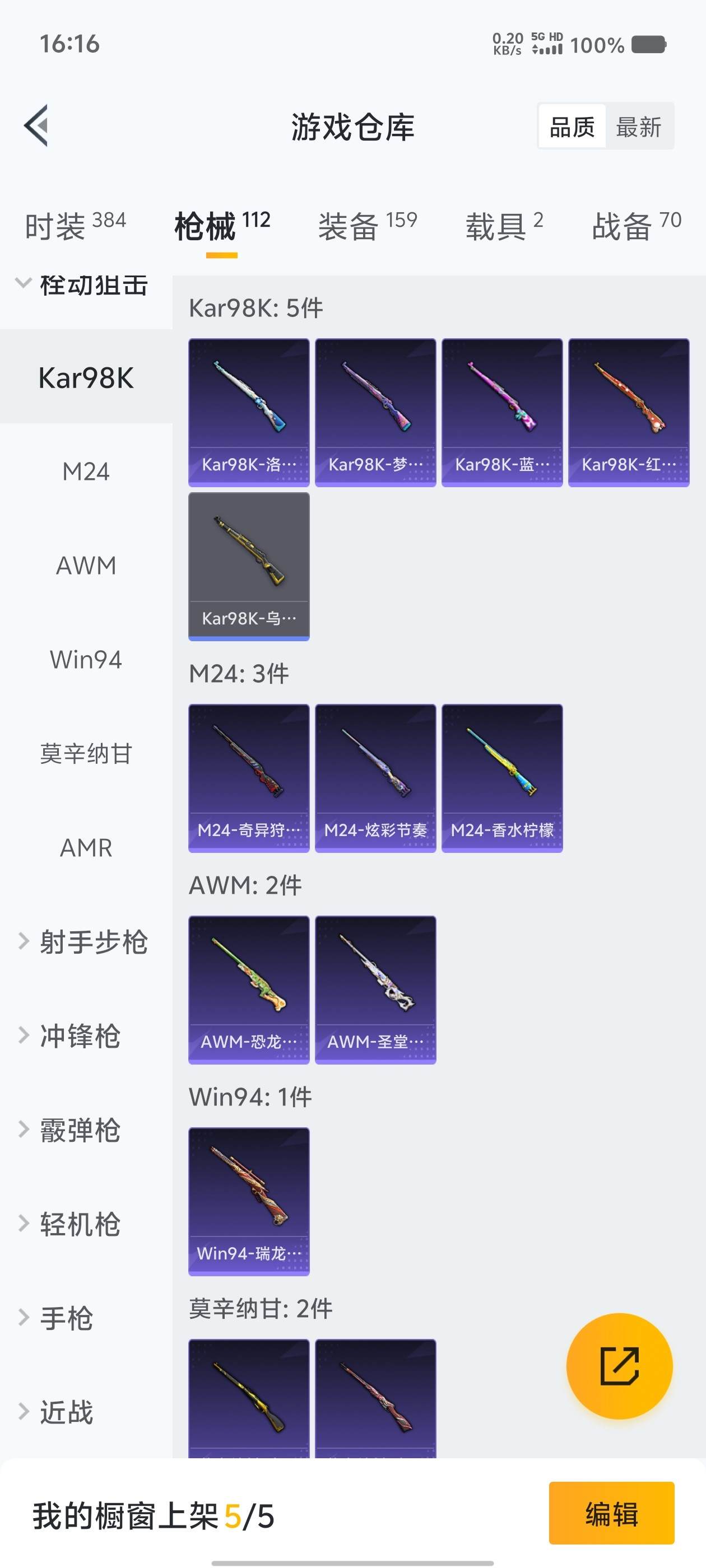Expand the 射手步枪 category

85,941
